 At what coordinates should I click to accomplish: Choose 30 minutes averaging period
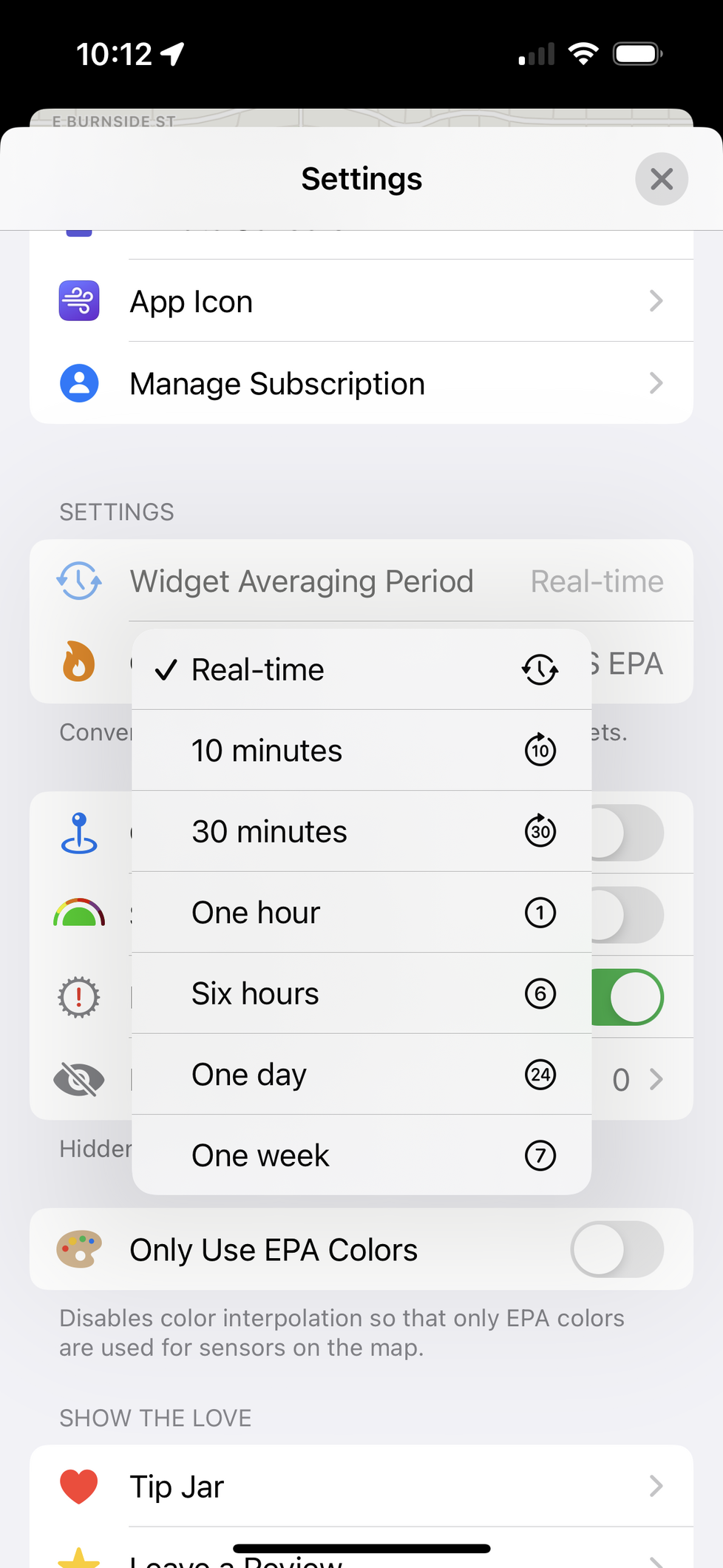point(361,831)
